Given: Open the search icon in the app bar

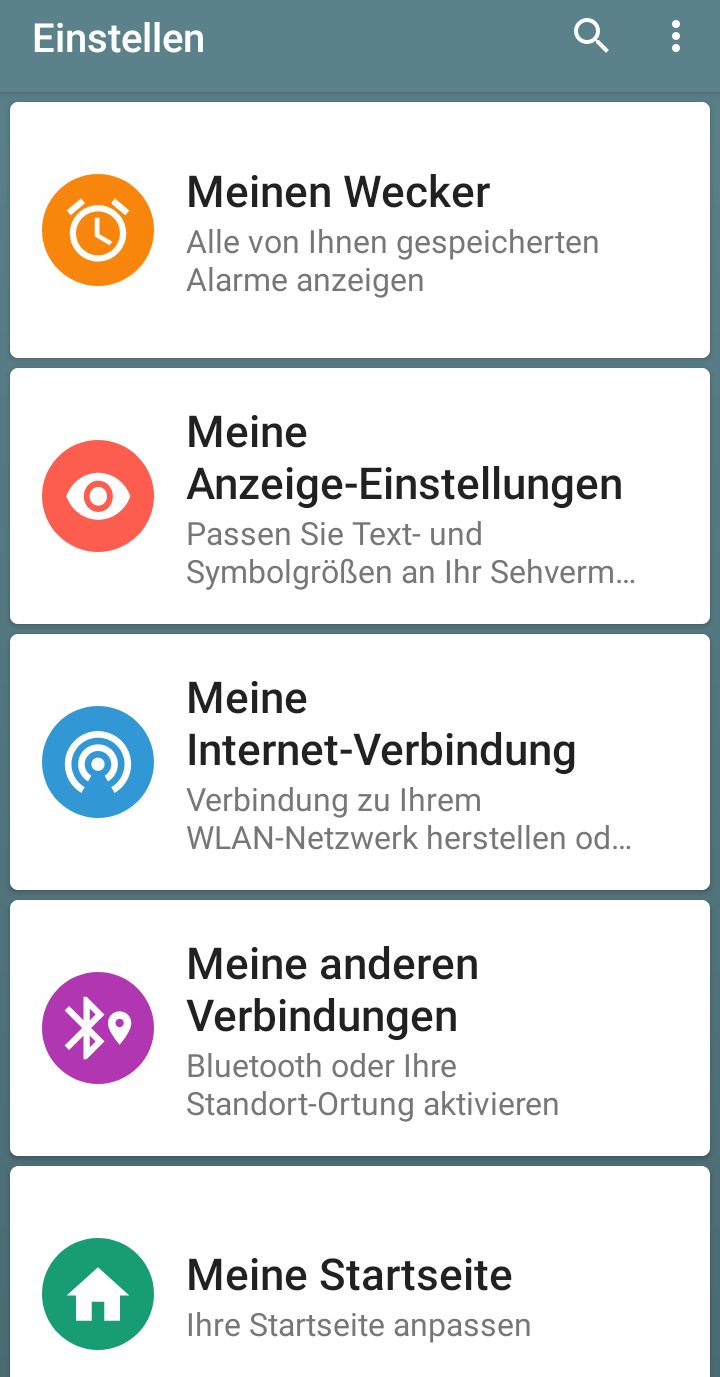Looking at the screenshot, I should [x=591, y=37].
